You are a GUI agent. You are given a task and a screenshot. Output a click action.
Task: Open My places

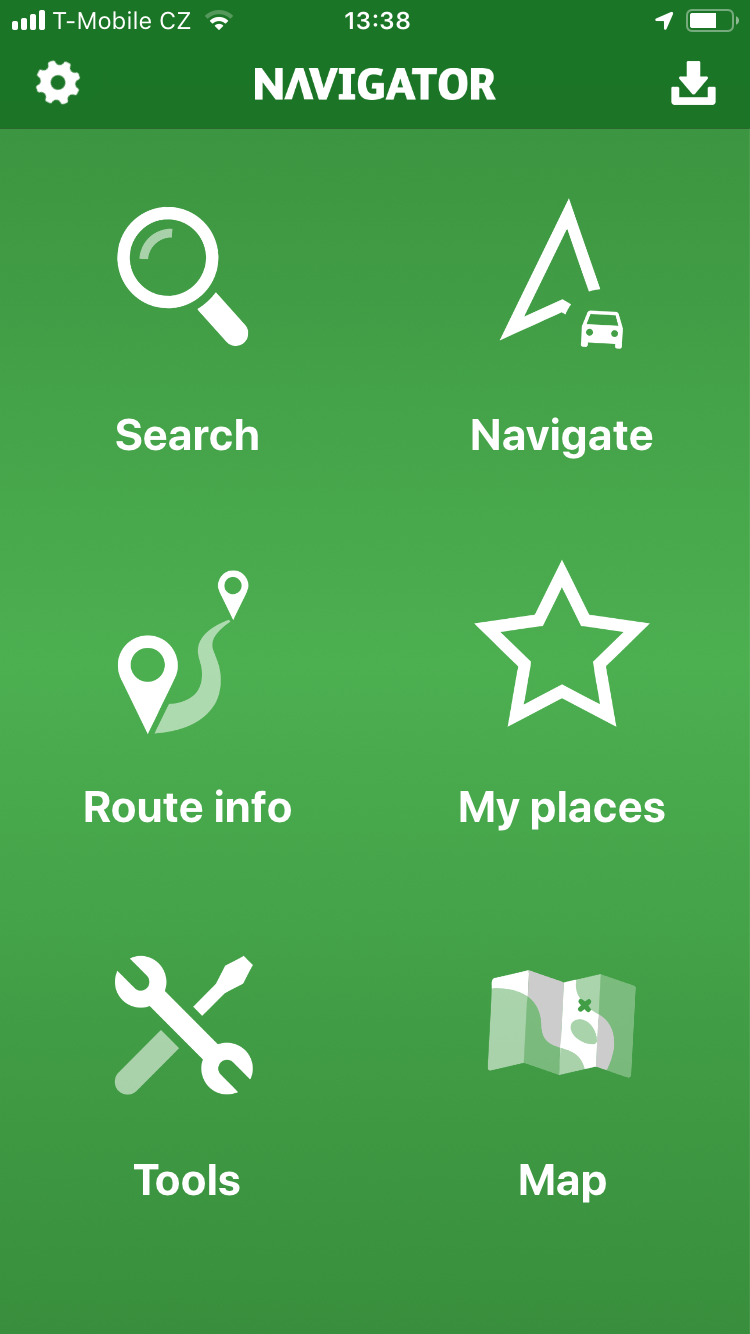[x=562, y=700]
